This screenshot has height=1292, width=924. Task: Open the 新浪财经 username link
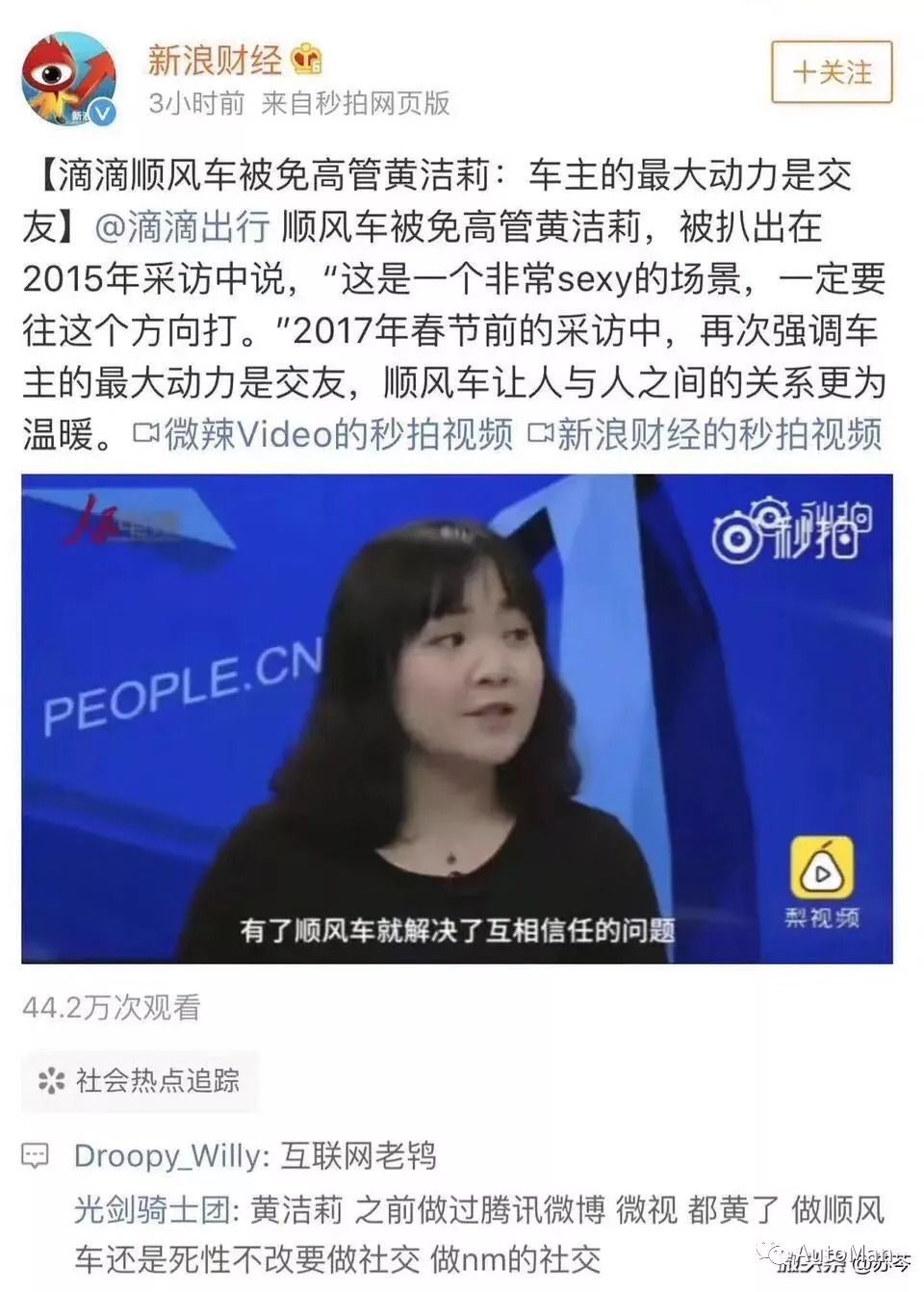tap(215, 61)
